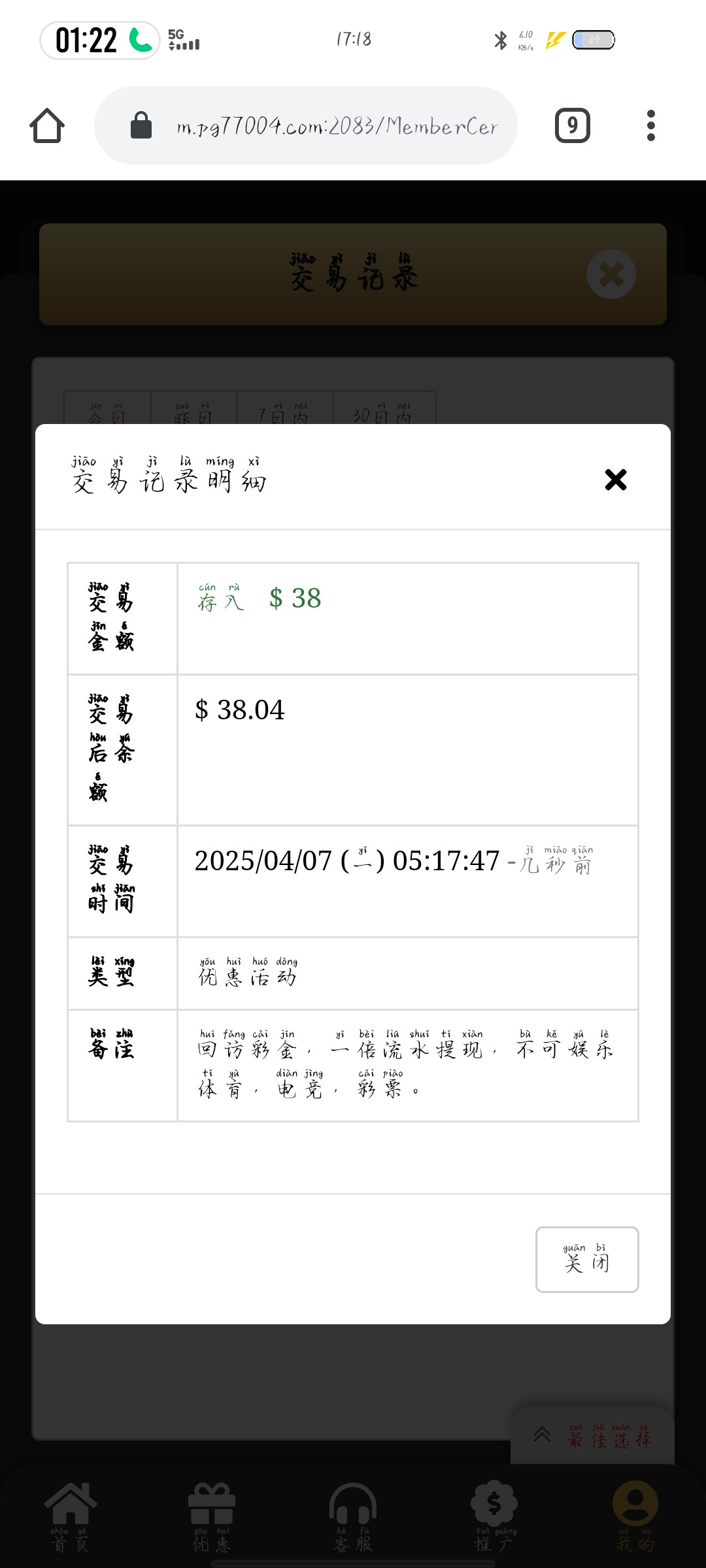Close the 交易记录明细 dialog with the X
Screen dimensions: 706x1568
pos(615,480)
